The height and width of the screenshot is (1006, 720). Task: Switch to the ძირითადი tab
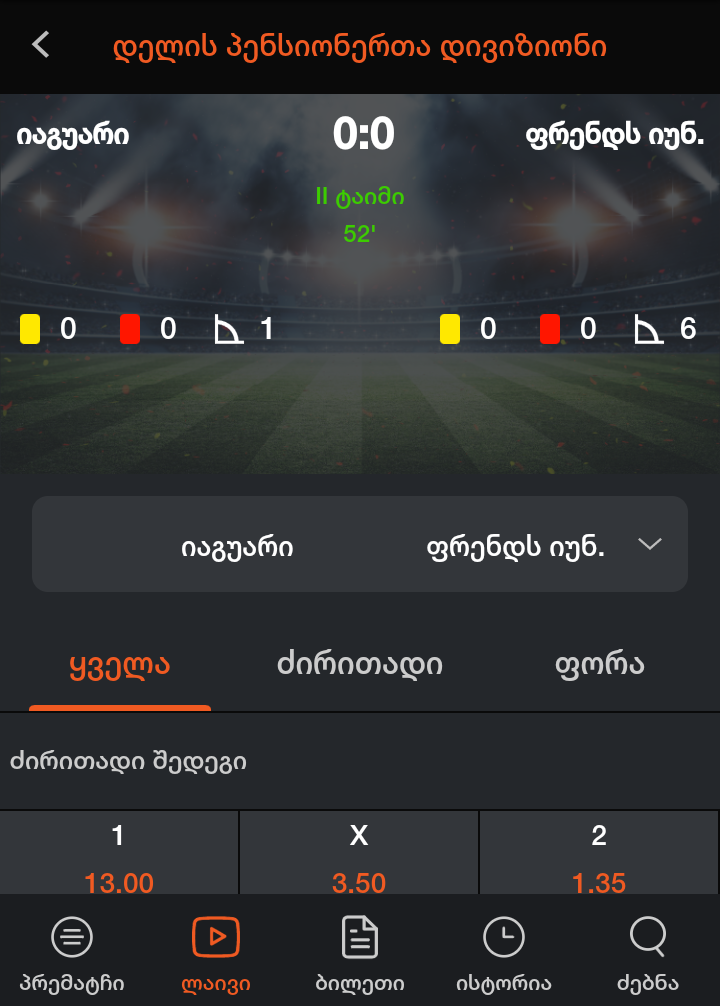tap(360, 666)
